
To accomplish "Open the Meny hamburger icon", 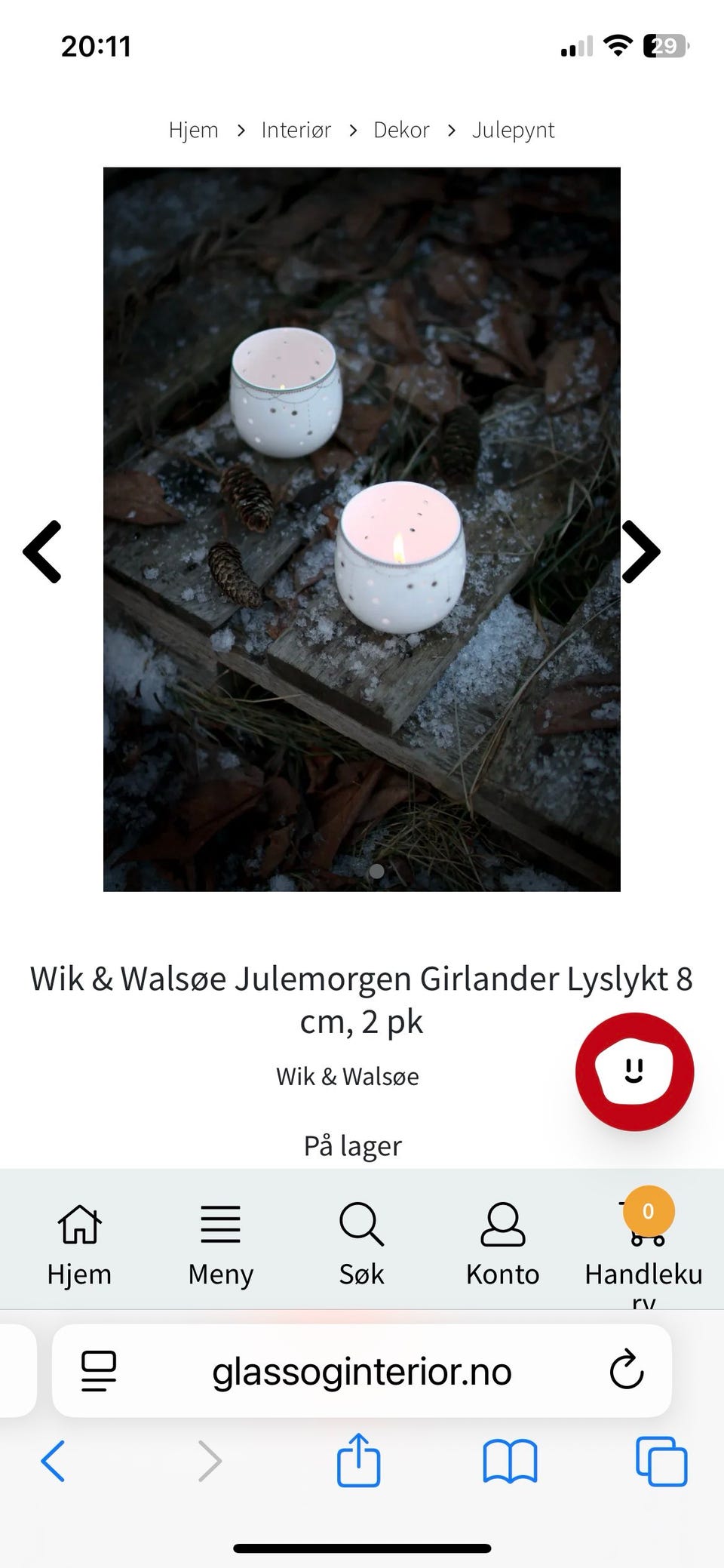I will click(x=219, y=1224).
